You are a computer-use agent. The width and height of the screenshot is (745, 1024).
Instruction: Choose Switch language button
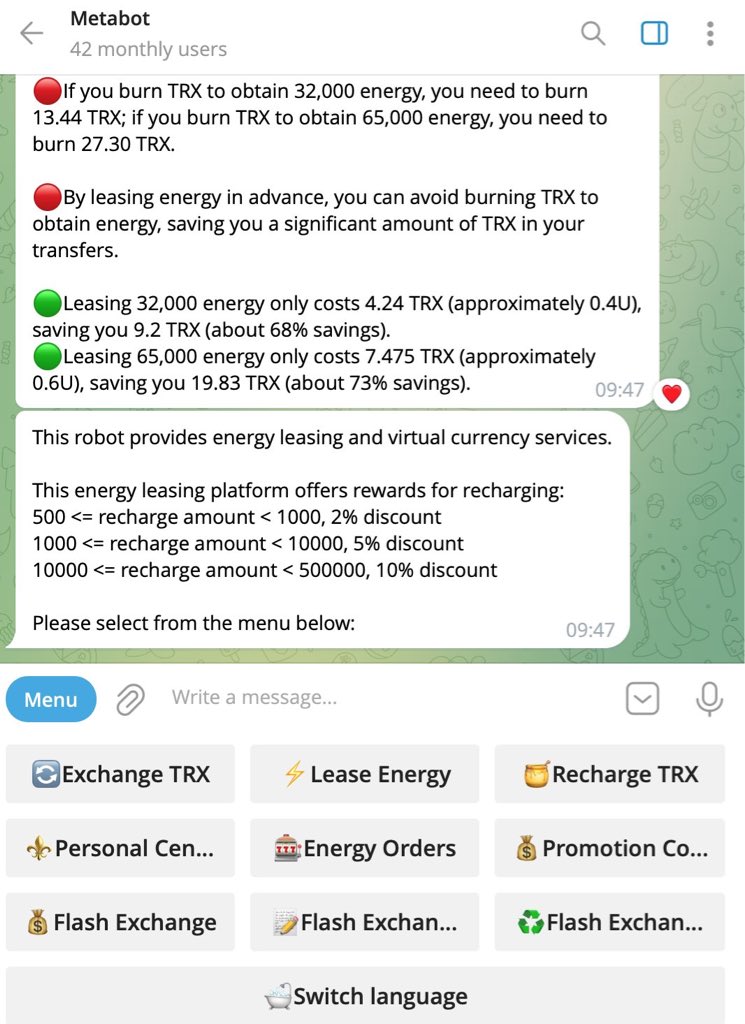click(365, 996)
